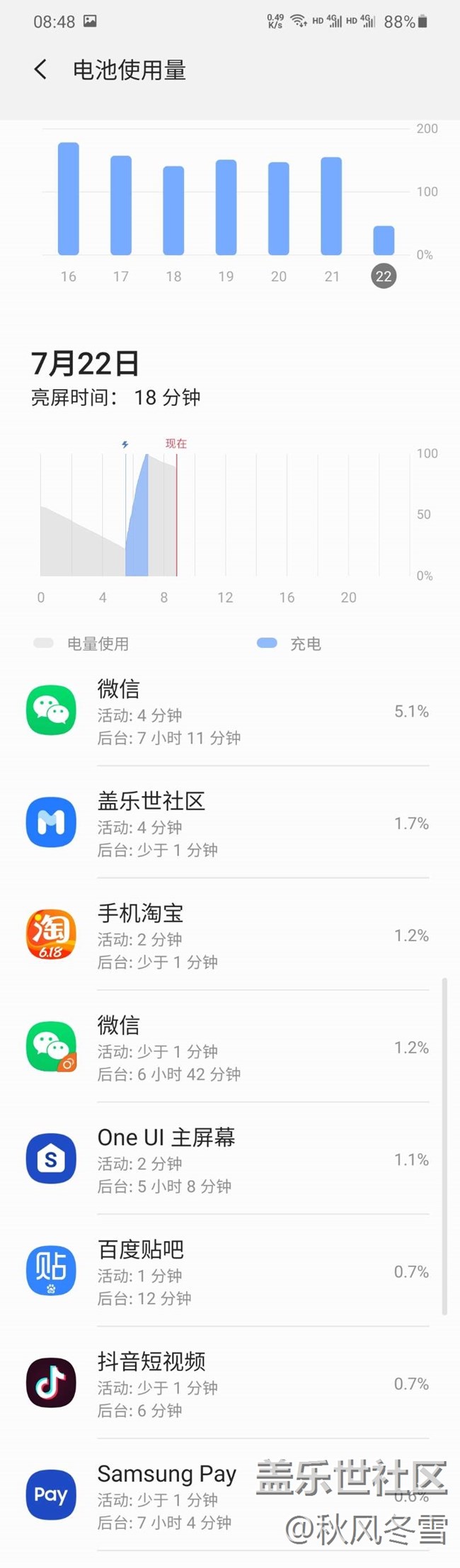Select day 17 in the weekly chart
Image resolution: width=460 pixels, height=1568 pixels.
(121, 205)
